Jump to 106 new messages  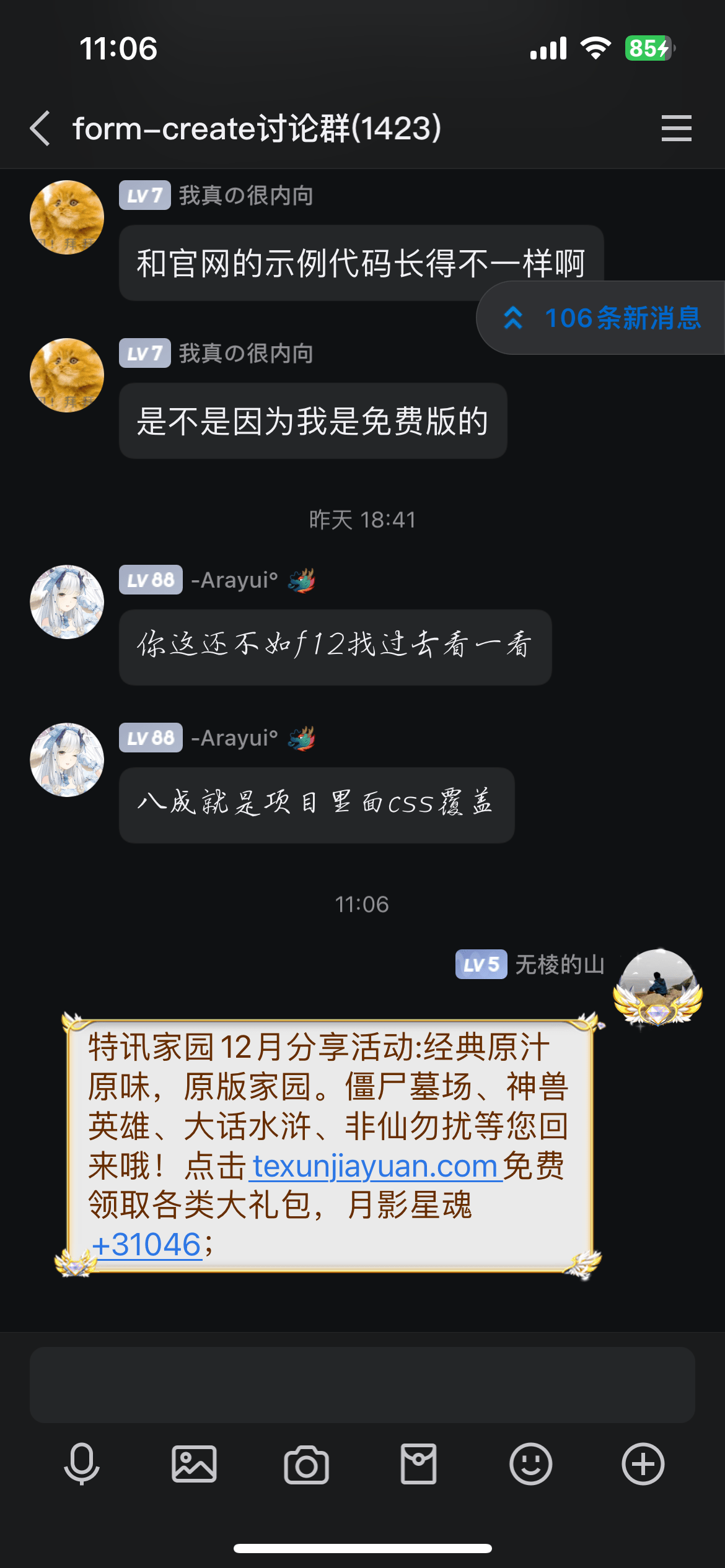click(602, 318)
